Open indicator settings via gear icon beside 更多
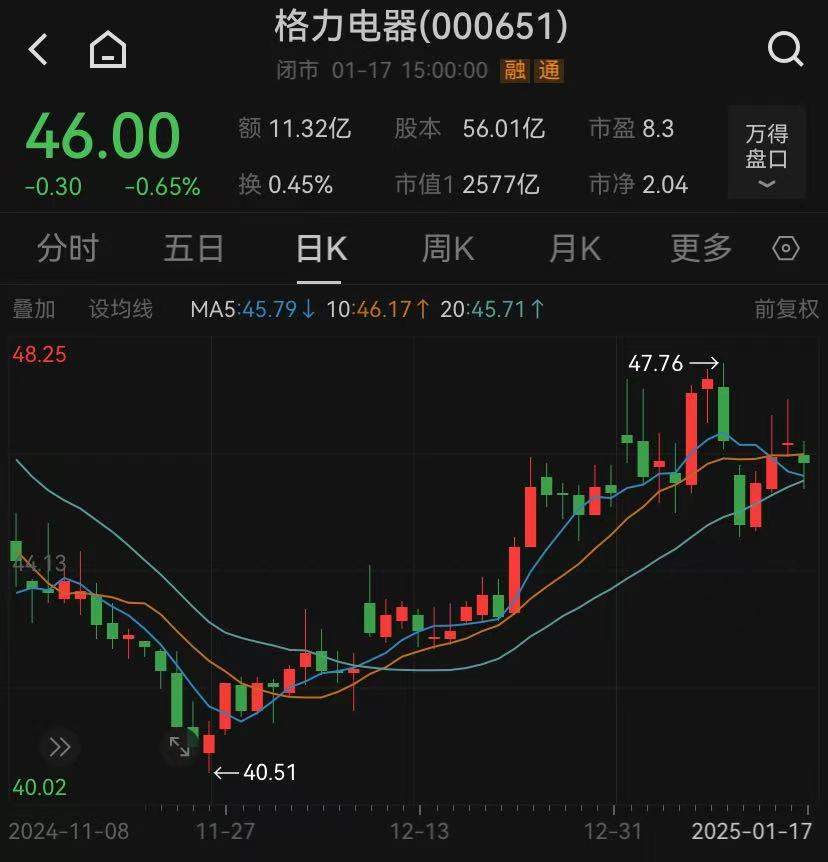828x862 pixels. (786, 248)
